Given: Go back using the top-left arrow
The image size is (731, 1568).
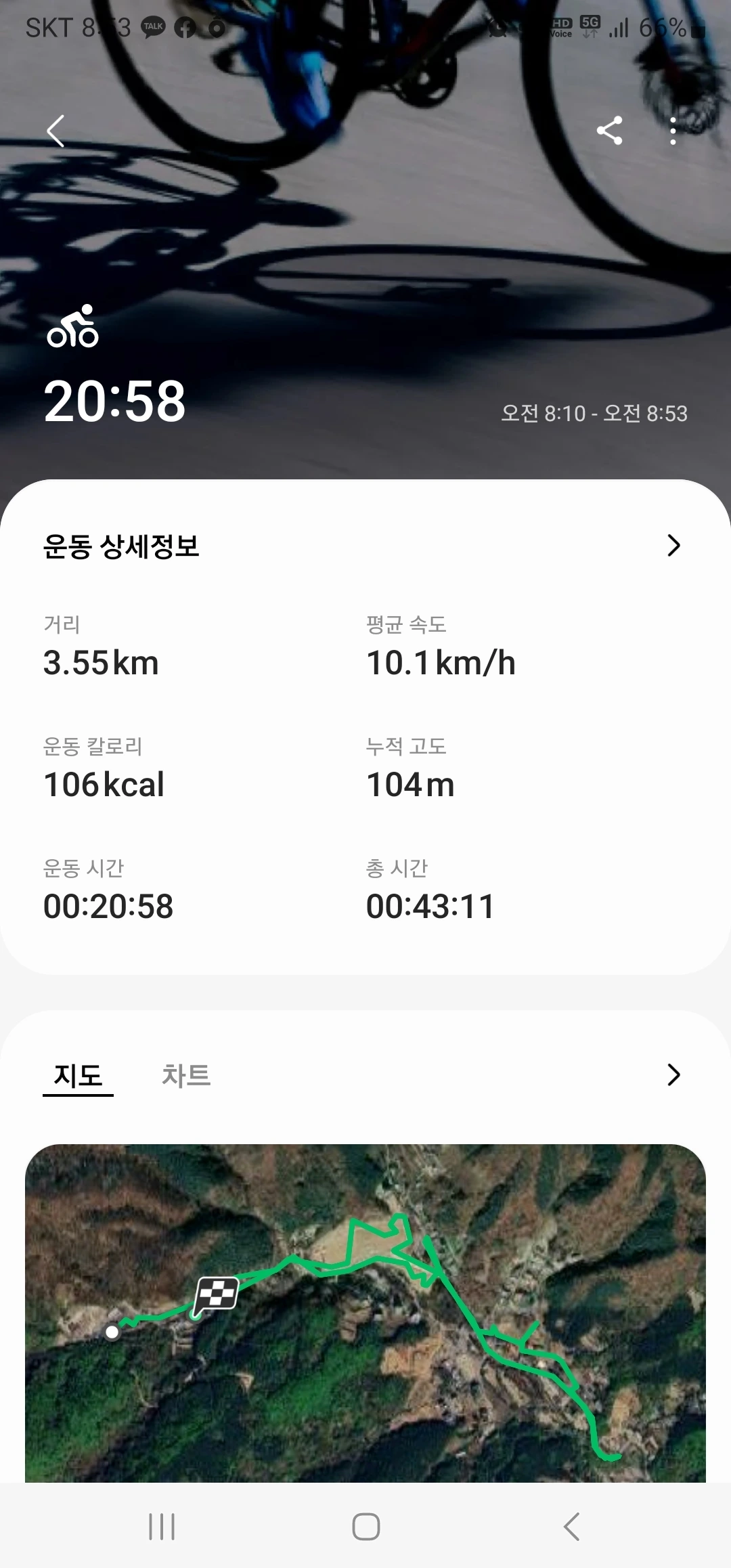Looking at the screenshot, I should pyautogui.click(x=56, y=131).
